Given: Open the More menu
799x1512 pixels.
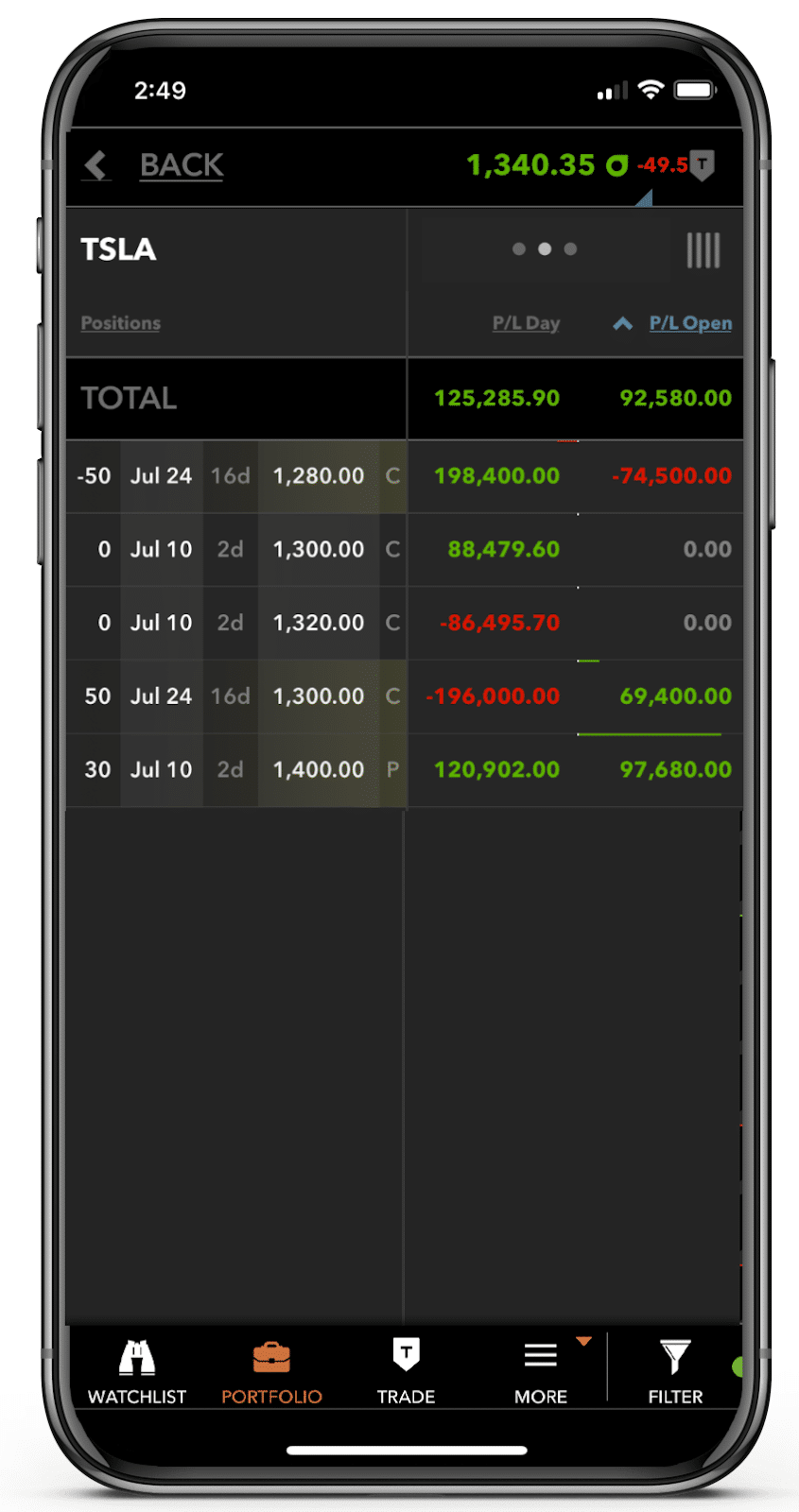Looking at the screenshot, I should [541, 1372].
